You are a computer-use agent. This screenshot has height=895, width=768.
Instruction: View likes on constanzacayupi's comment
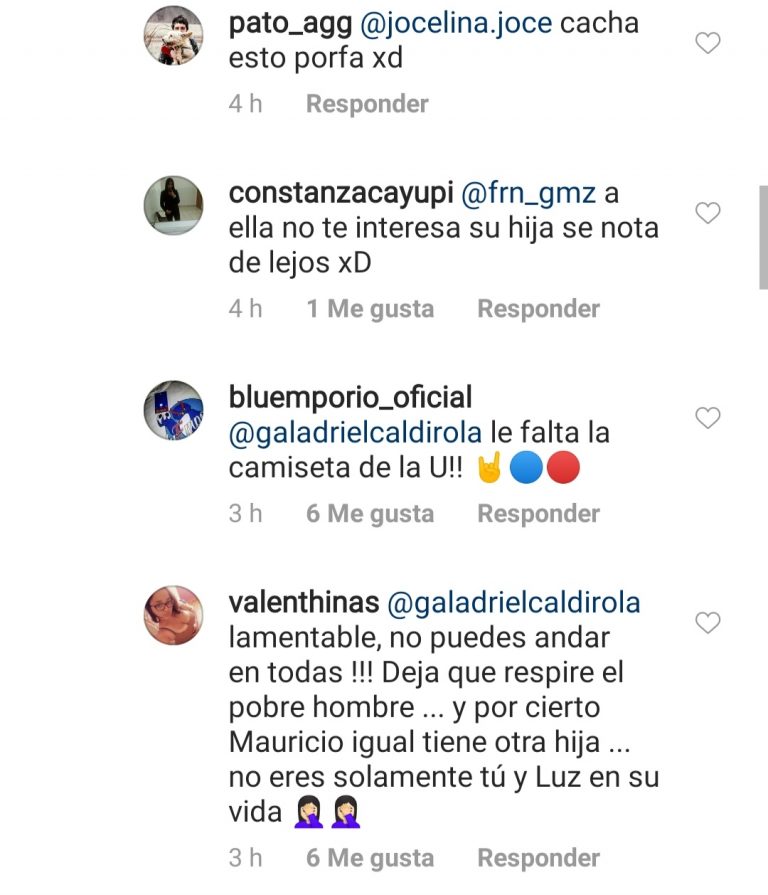pos(370,309)
